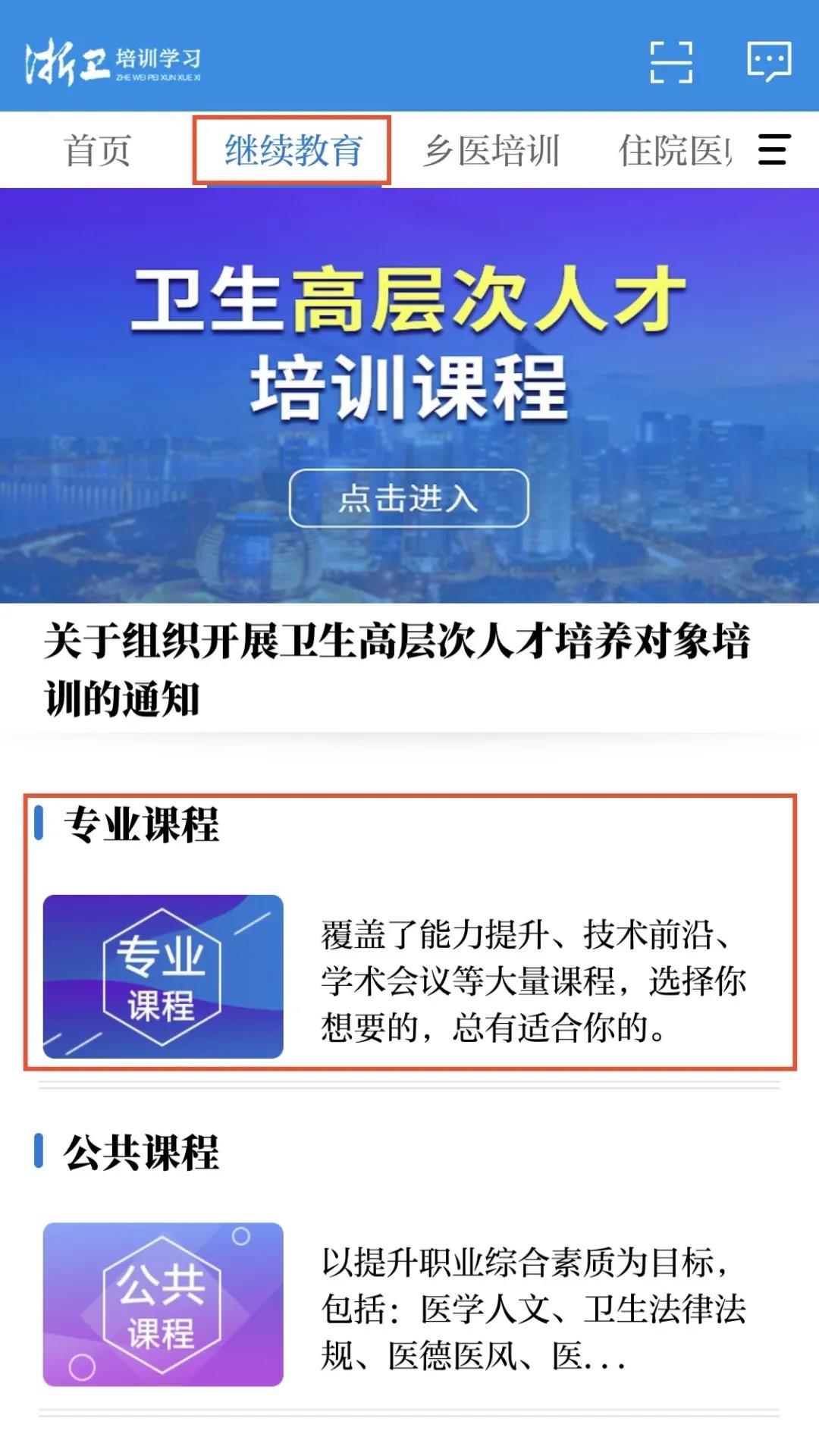Screen dimensions: 819x1456
Task: Switch to the 首页 tab
Action: [x=97, y=150]
